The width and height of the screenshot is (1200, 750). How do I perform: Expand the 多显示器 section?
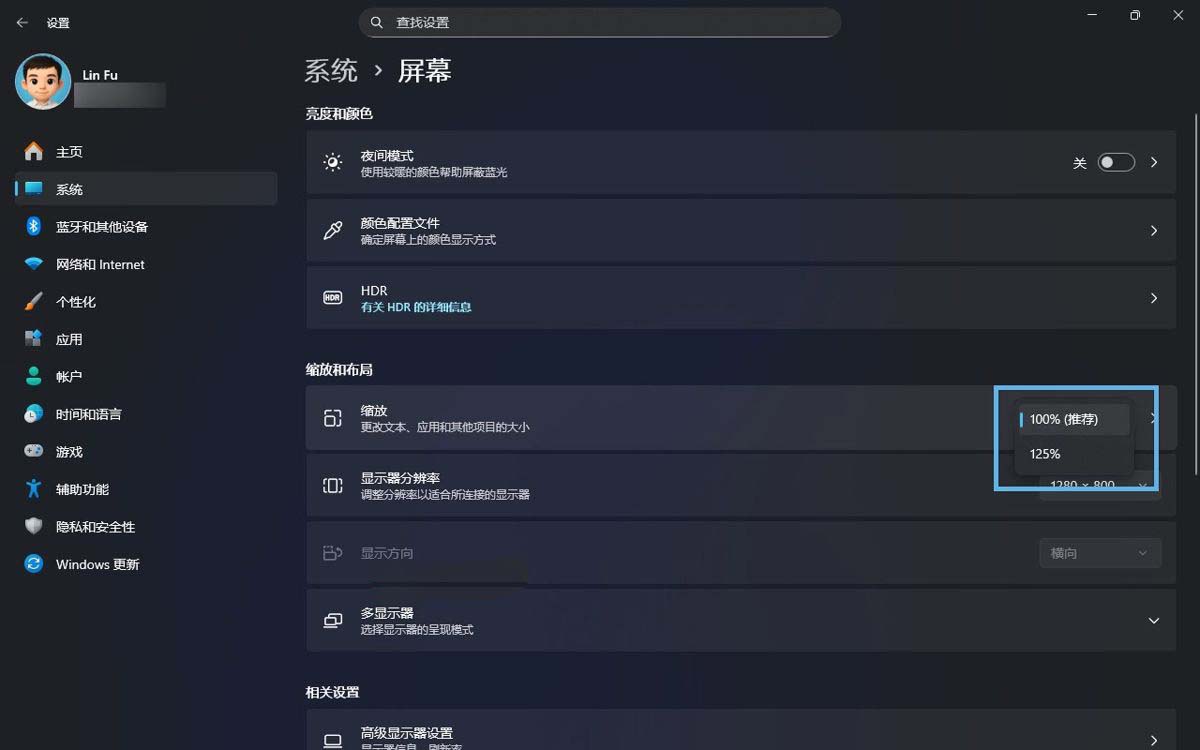click(1153, 621)
